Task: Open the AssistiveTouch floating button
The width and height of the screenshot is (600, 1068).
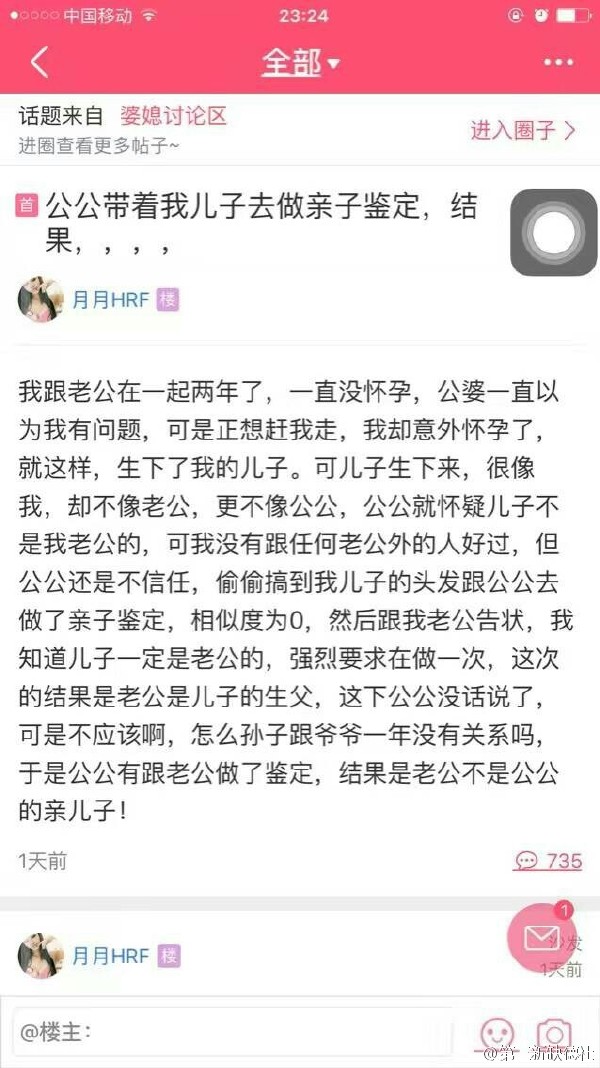Action: [x=553, y=232]
